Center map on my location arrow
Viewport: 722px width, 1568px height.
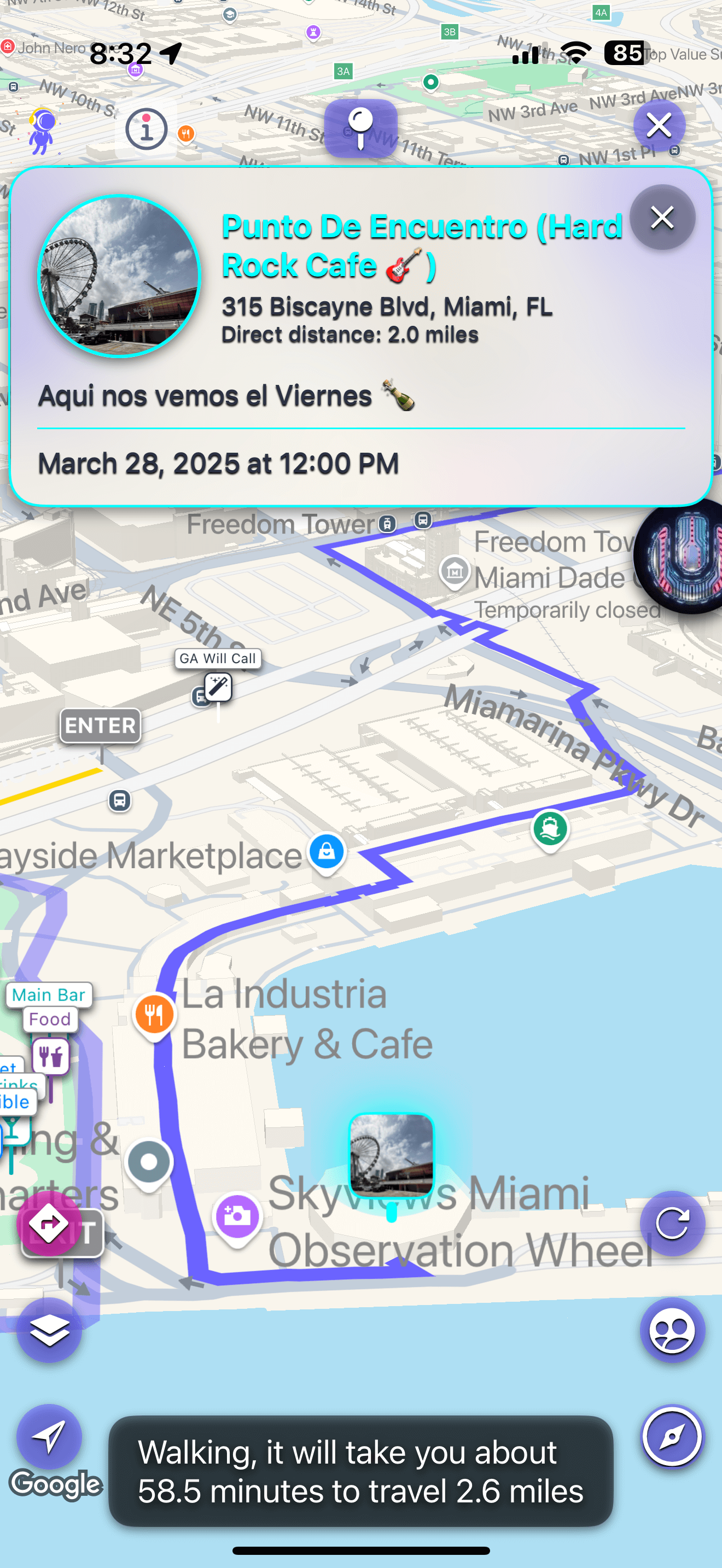[49, 1437]
